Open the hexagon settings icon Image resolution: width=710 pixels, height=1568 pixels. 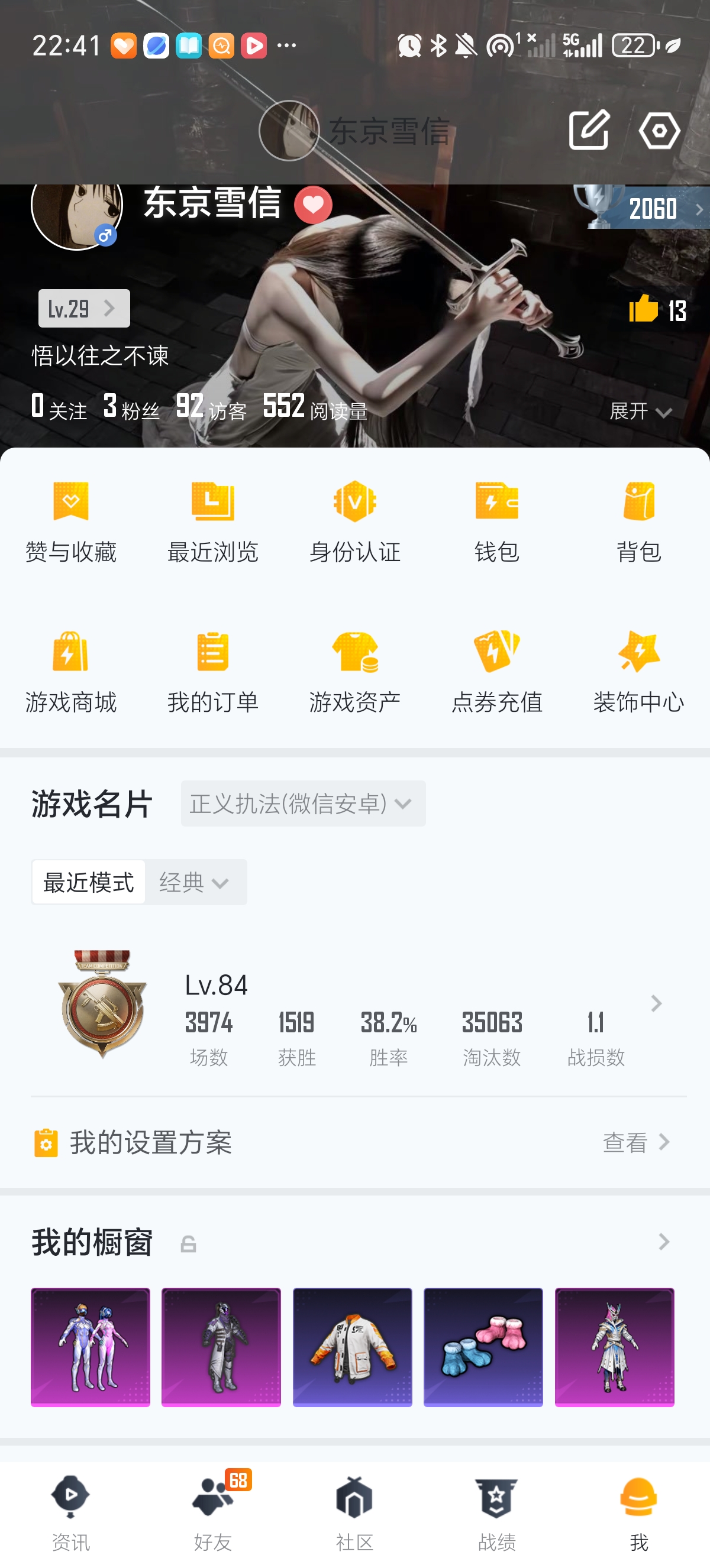pos(660,130)
